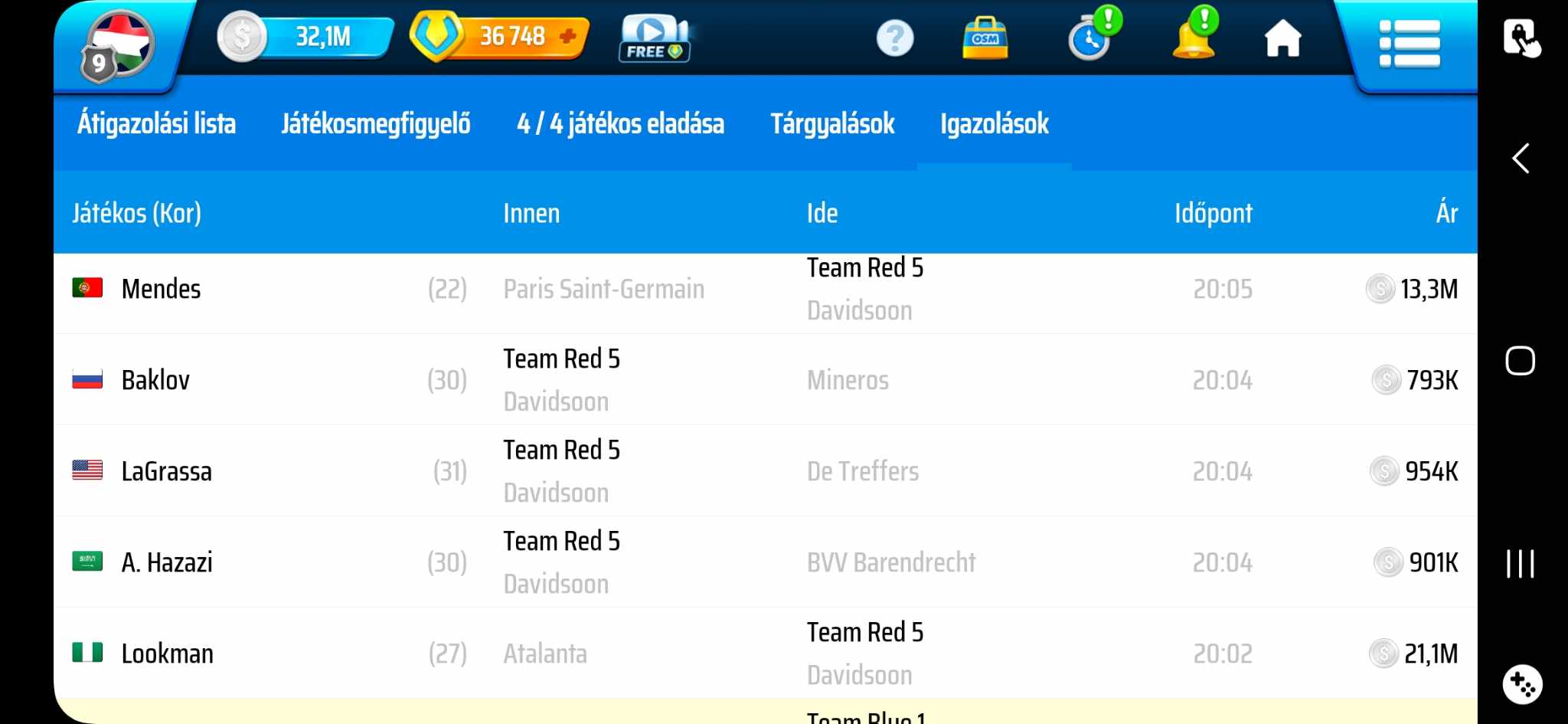
Task: Open the Mendes transfer row
Action: click(x=764, y=290)
